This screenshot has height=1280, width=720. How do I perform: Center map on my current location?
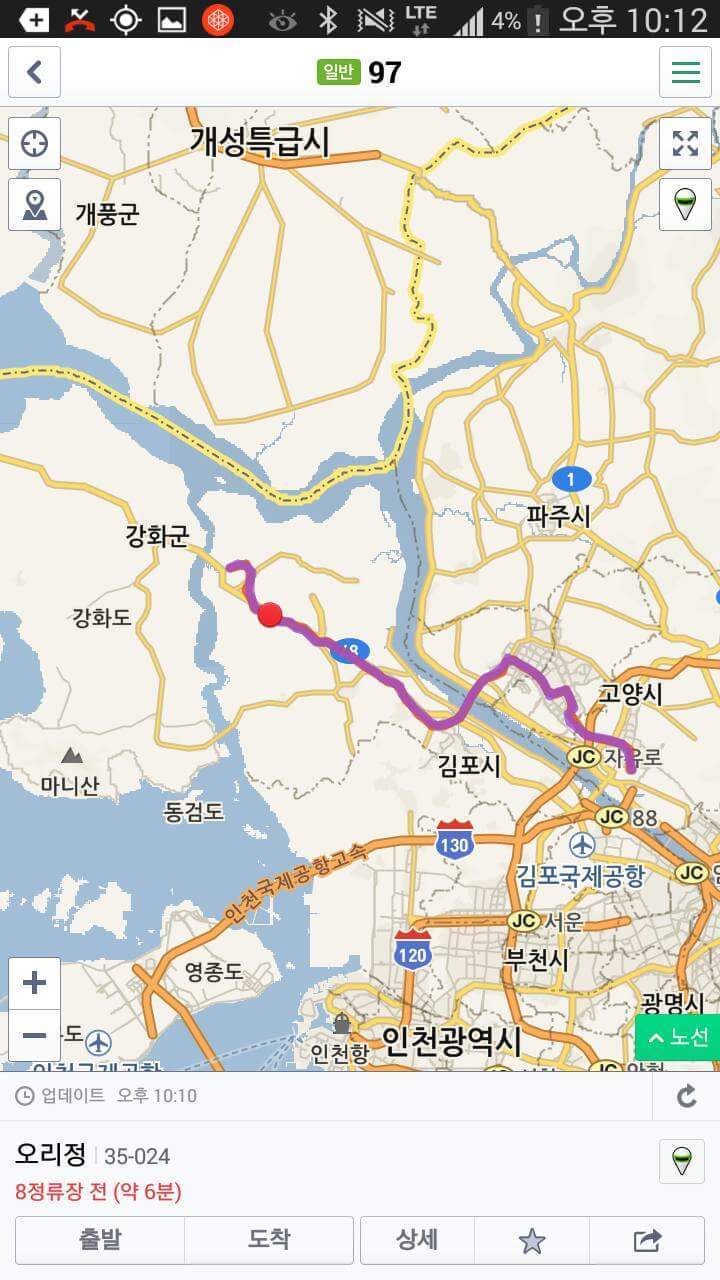[34, 144]
